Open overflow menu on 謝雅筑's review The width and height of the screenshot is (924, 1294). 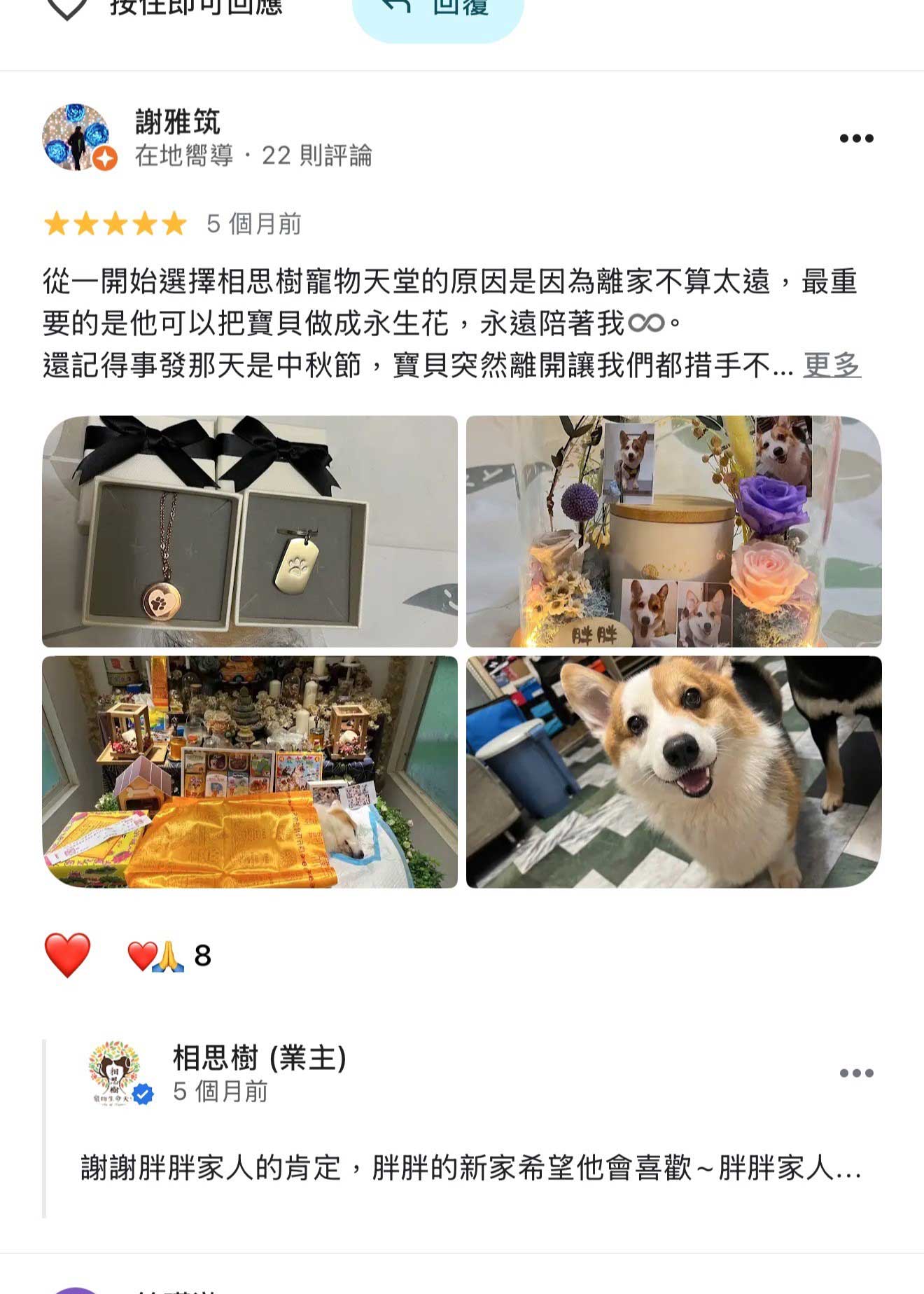pyautogui.click(x=856, y=138)
